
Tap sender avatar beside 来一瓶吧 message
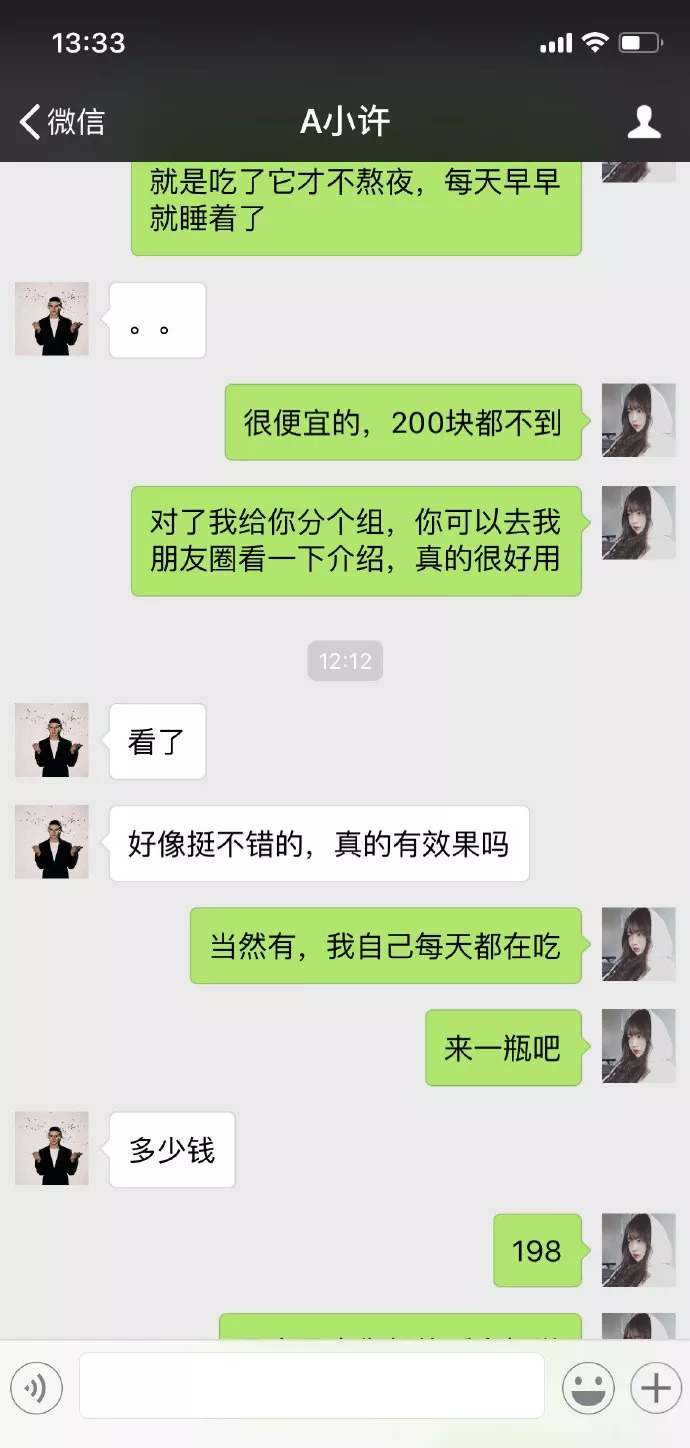[638, 1046]
